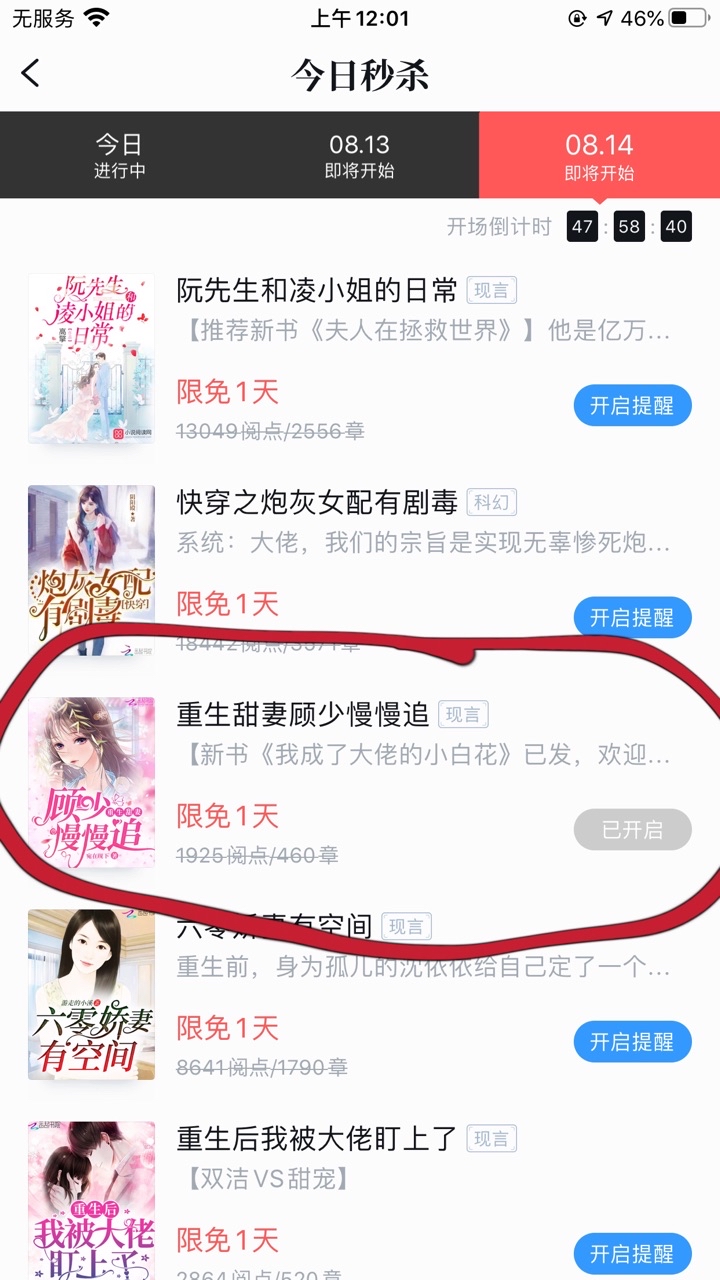Open book 阮先生和凌小姐的日常
Viewport: 720px width, 1280px height.
316,291
